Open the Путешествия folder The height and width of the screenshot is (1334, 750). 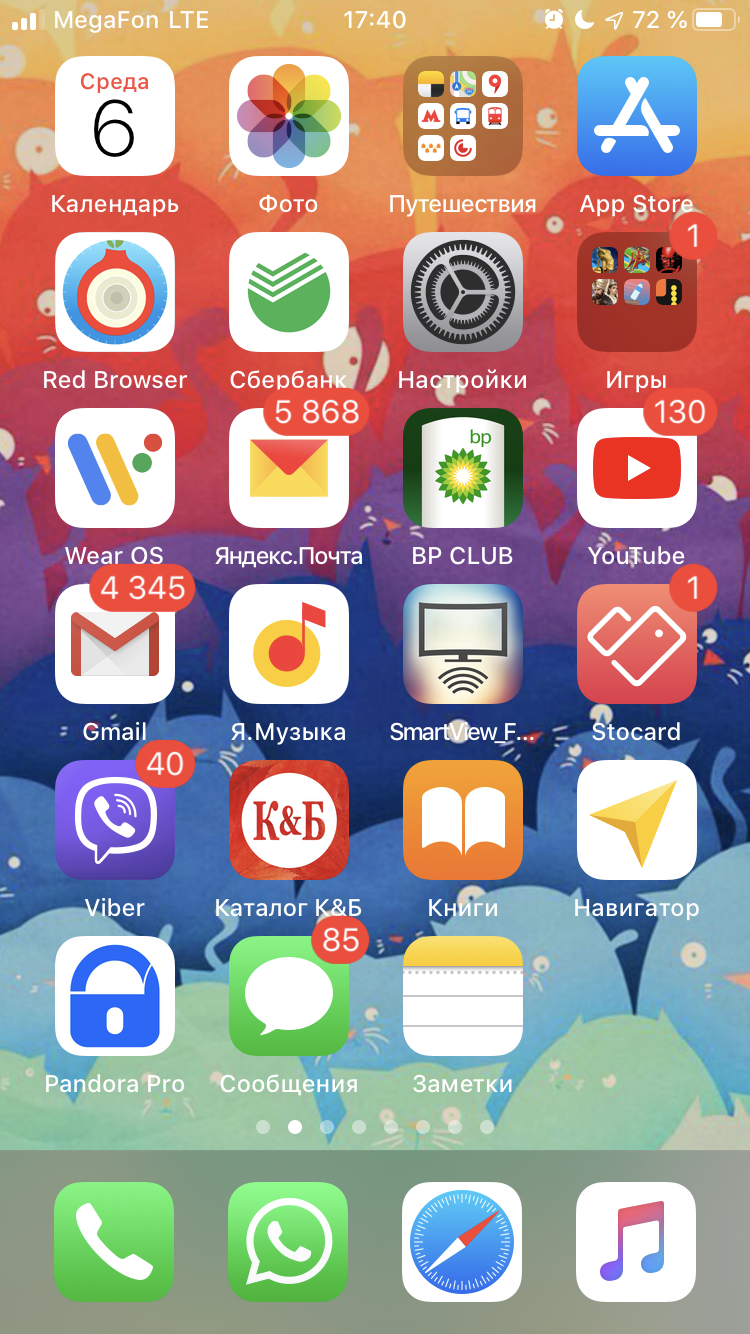click(x=463, y=116)
